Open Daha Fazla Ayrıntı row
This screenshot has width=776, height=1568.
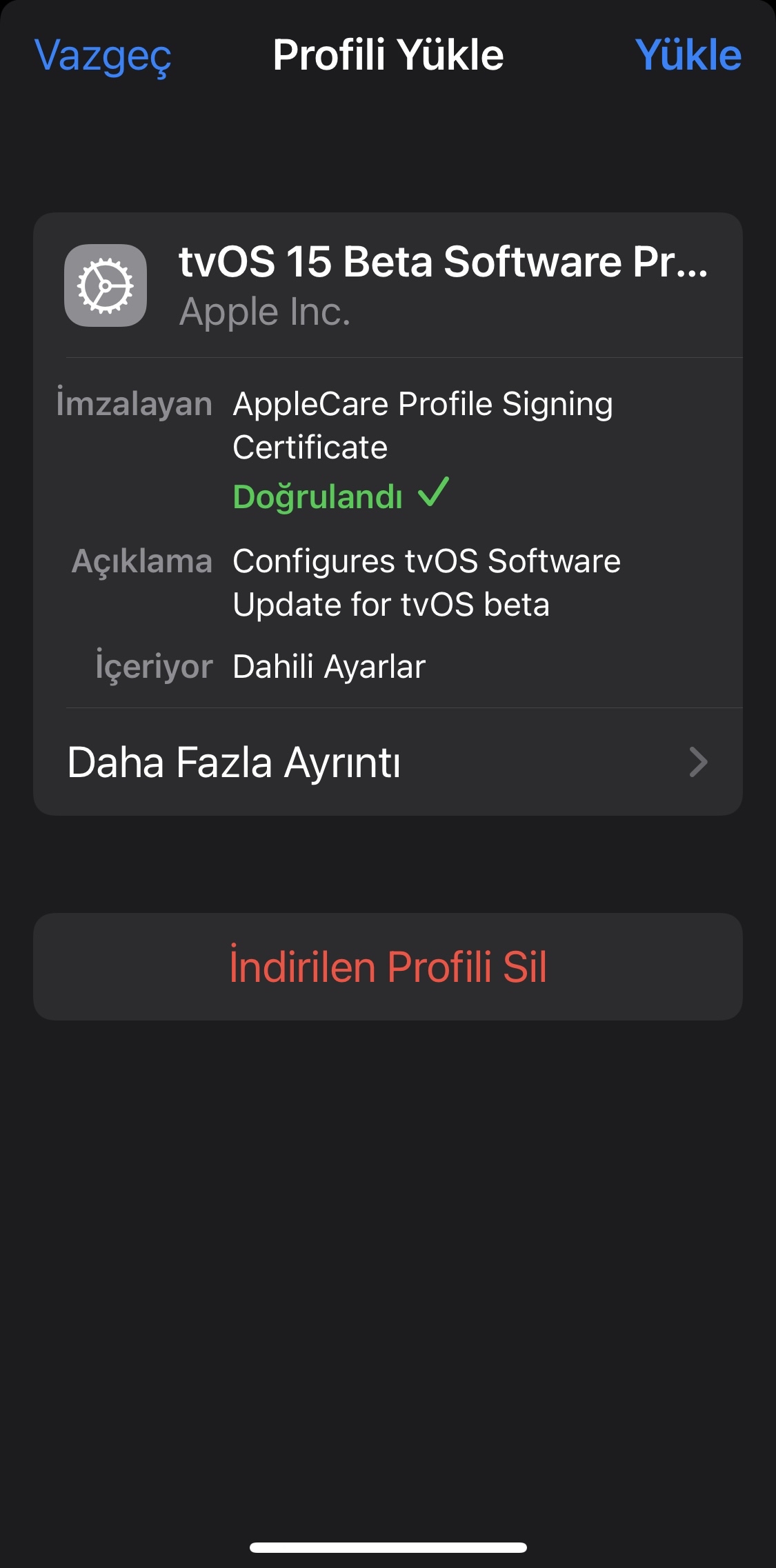coord(388,762)
